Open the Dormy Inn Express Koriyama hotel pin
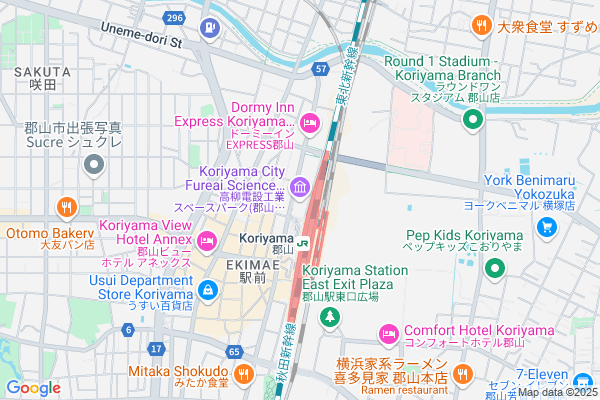 310,122
